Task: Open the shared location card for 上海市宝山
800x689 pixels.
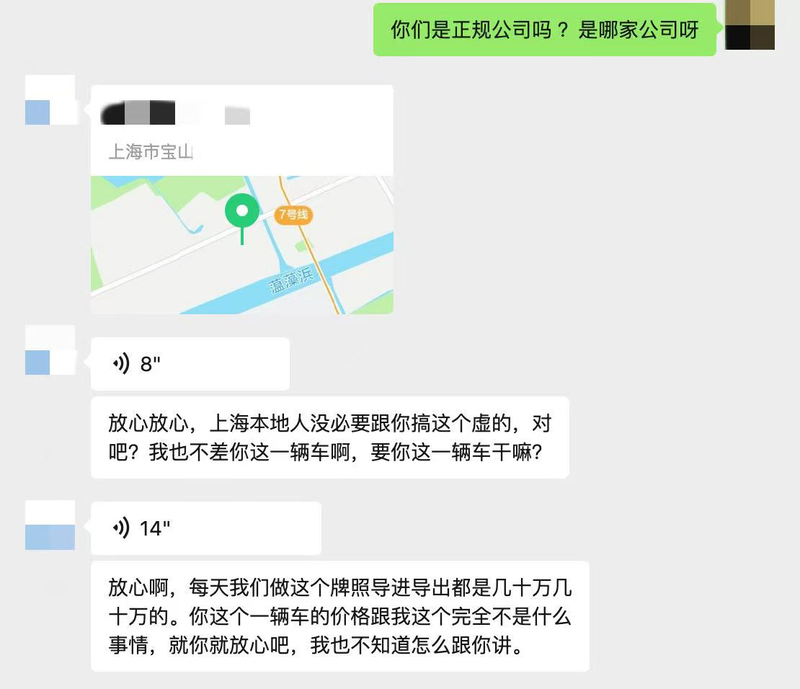Action: click(x=241, y=200)
